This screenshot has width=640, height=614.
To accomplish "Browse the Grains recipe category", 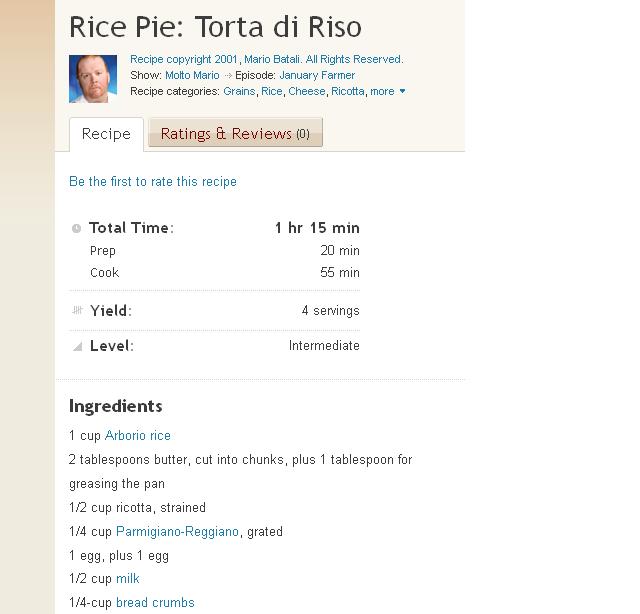I will click(239, 91).
